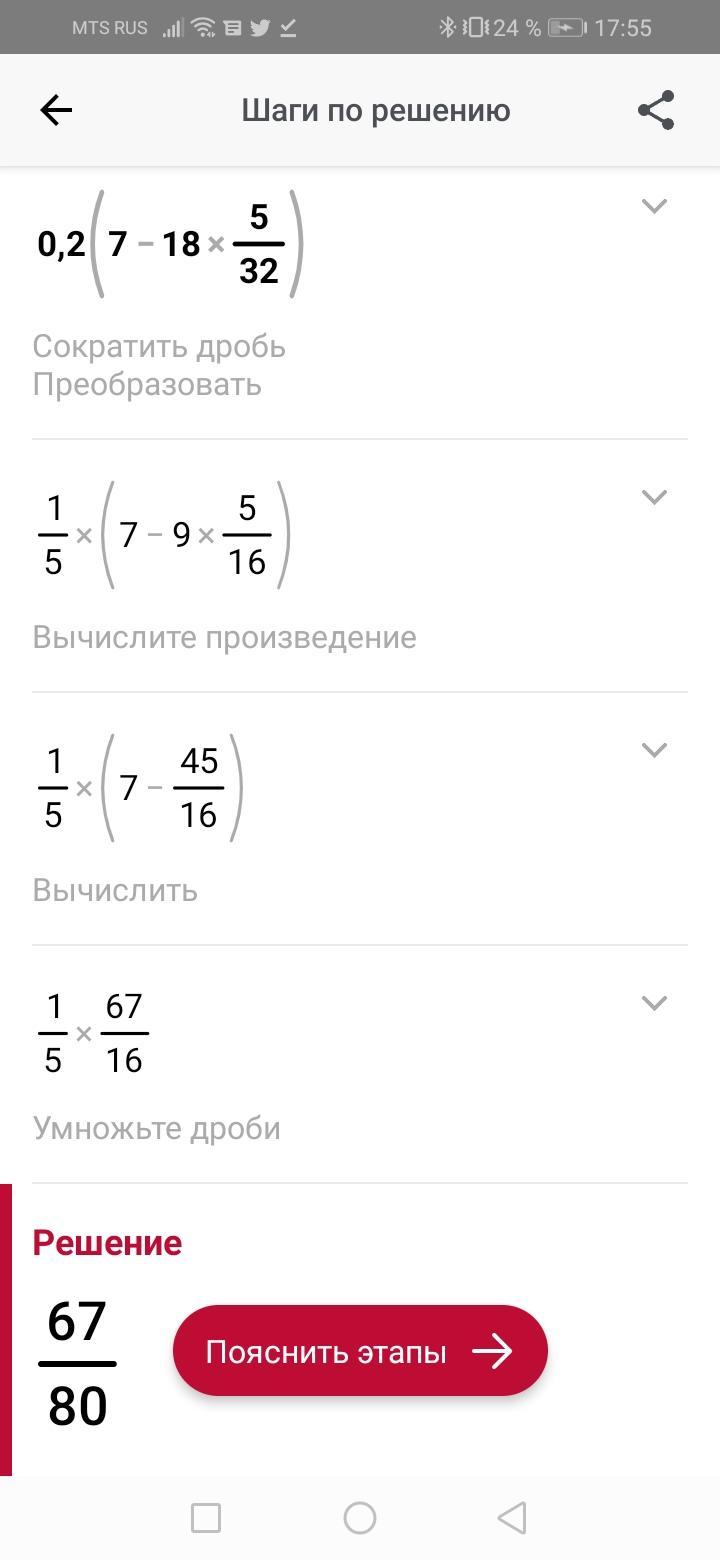This screenshot has height=1560, width=720.
Task: Tap the 'Пояснить этапы' button
Action: click(x=360, y=1351)
